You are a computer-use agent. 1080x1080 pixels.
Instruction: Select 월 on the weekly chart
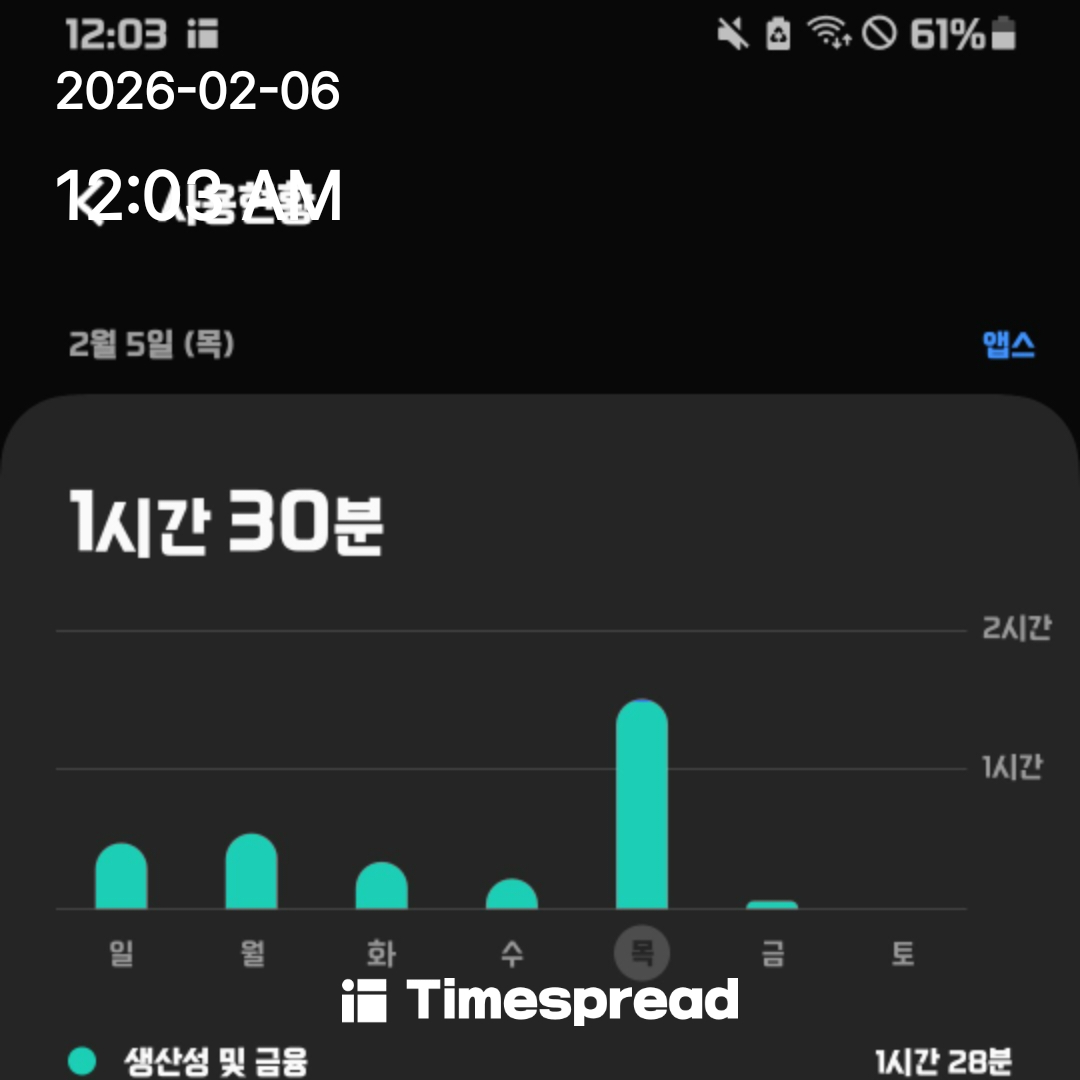click(252, 953)
